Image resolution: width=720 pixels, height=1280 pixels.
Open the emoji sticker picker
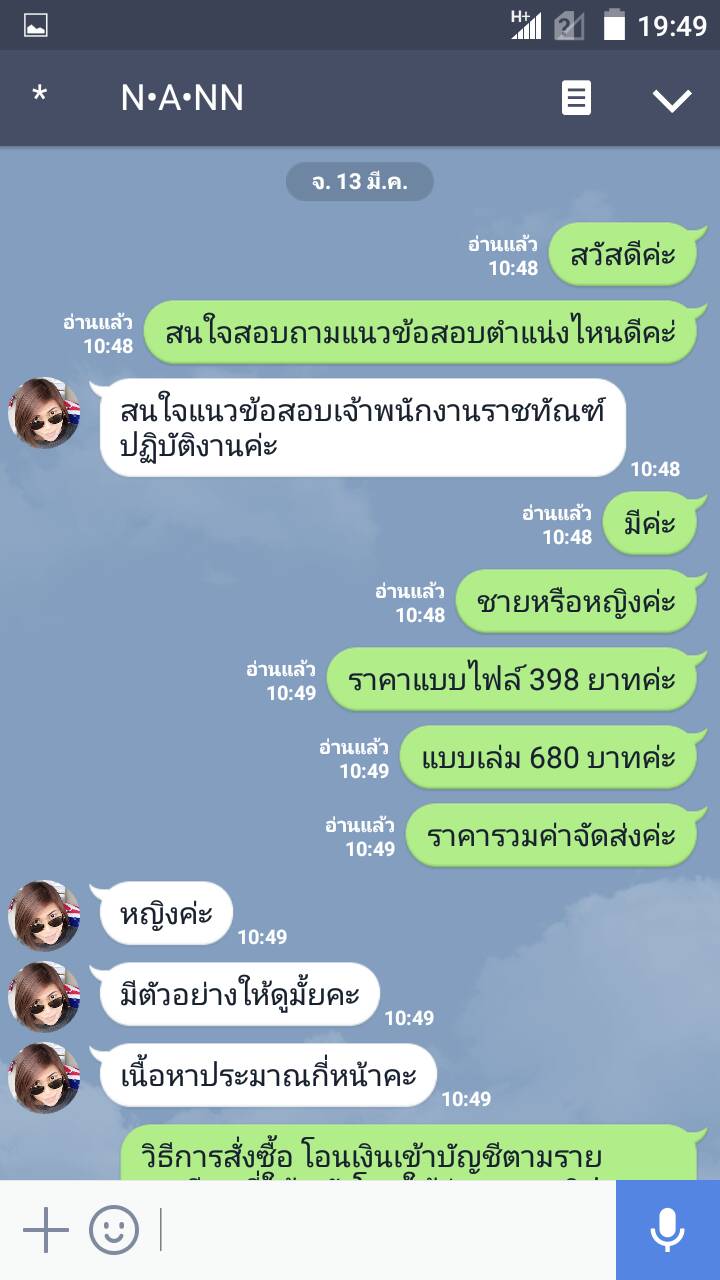(113, 1230)
